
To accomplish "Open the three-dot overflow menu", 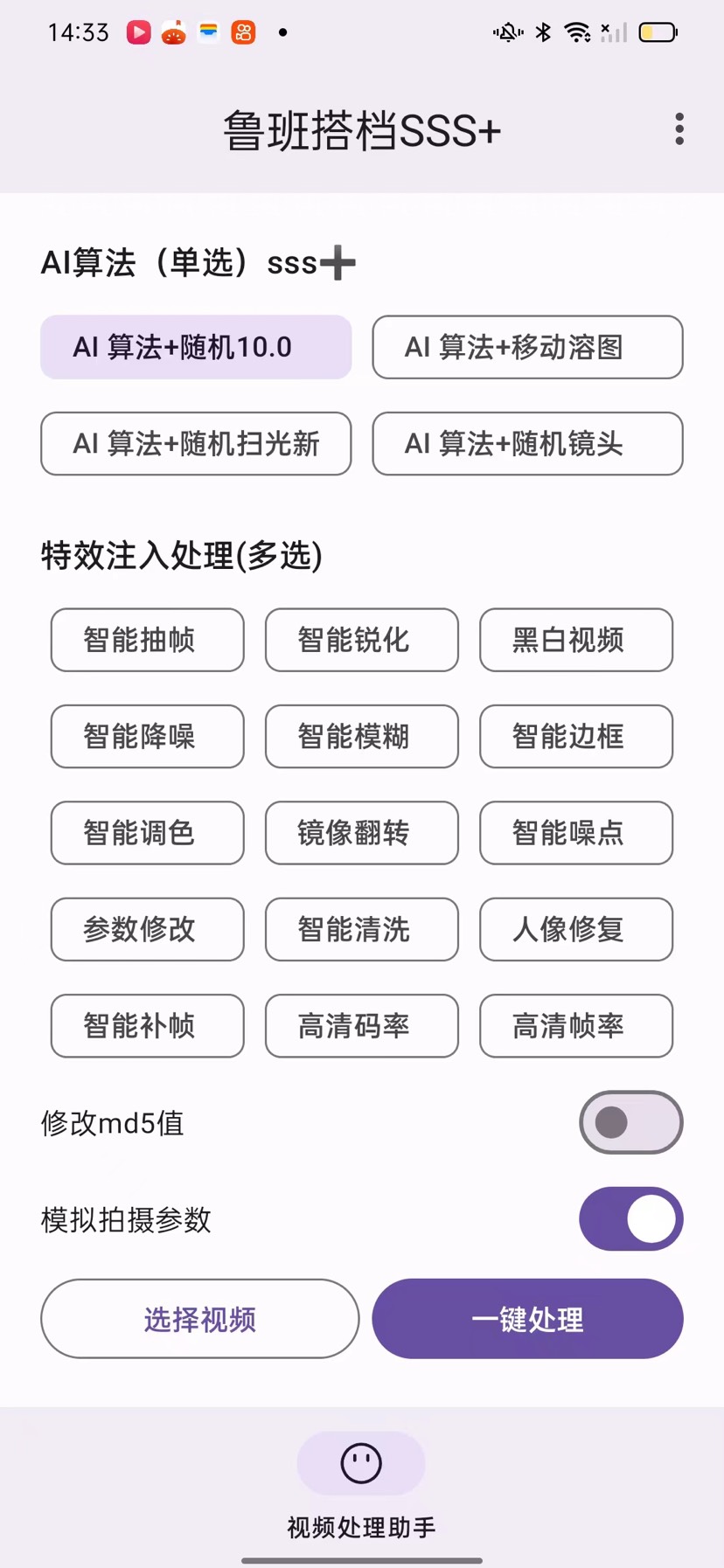I will (679, 129).
